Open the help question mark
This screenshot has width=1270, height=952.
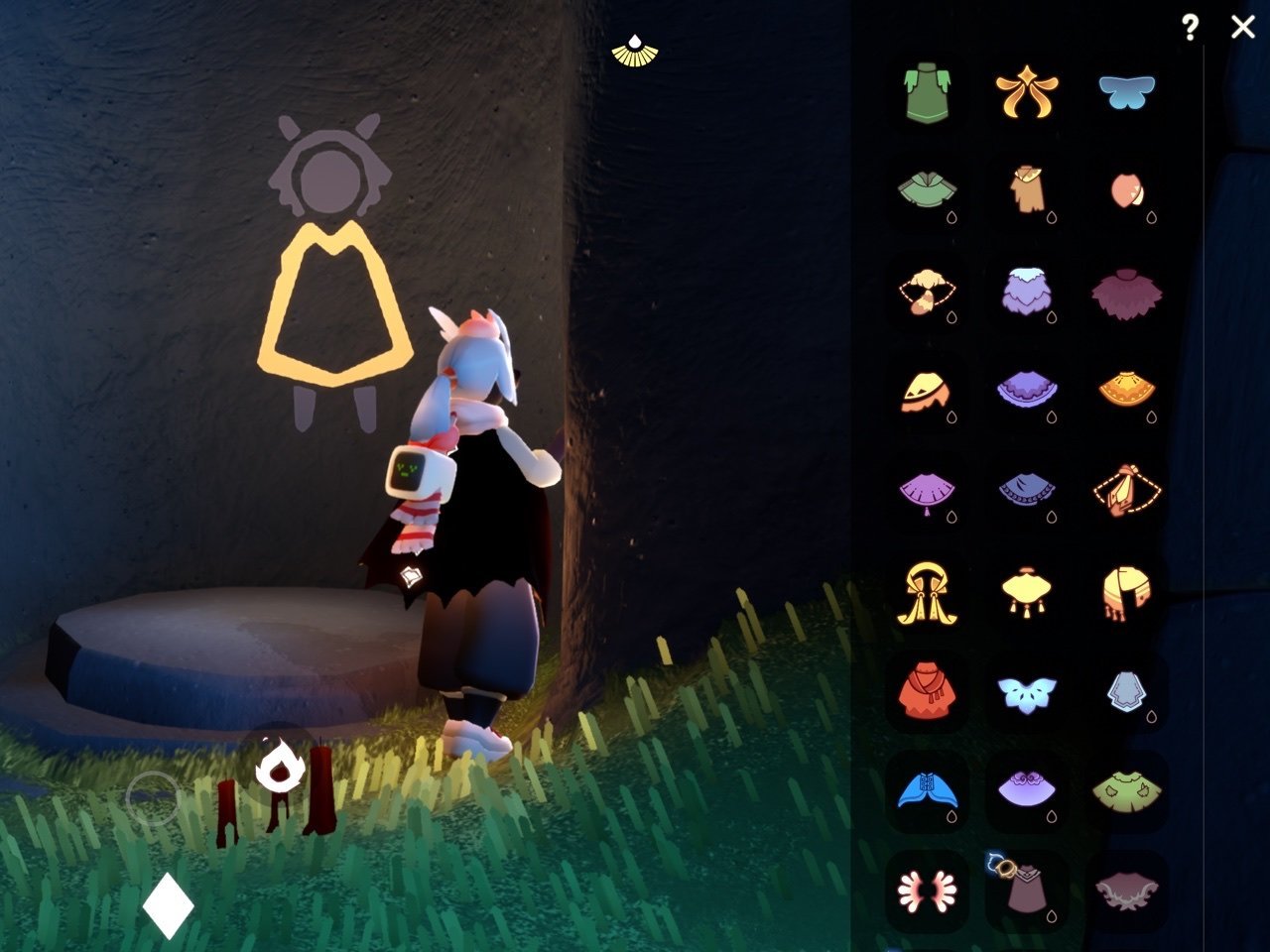tap(1191, 28)
